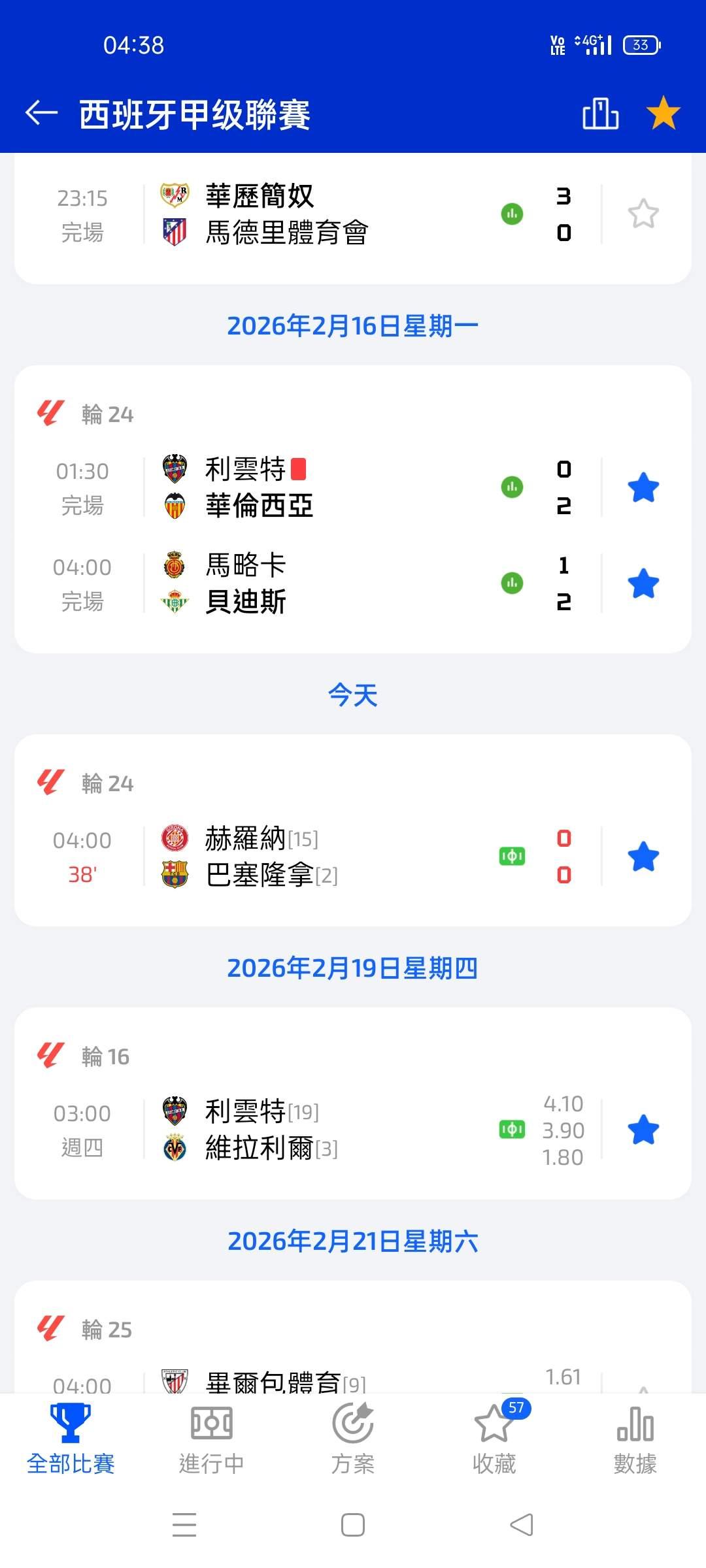Open lineup icon for 赫羅納 vs 巴塞隆拿
This screenshot has height=1568, width=706.
[512, 857]
